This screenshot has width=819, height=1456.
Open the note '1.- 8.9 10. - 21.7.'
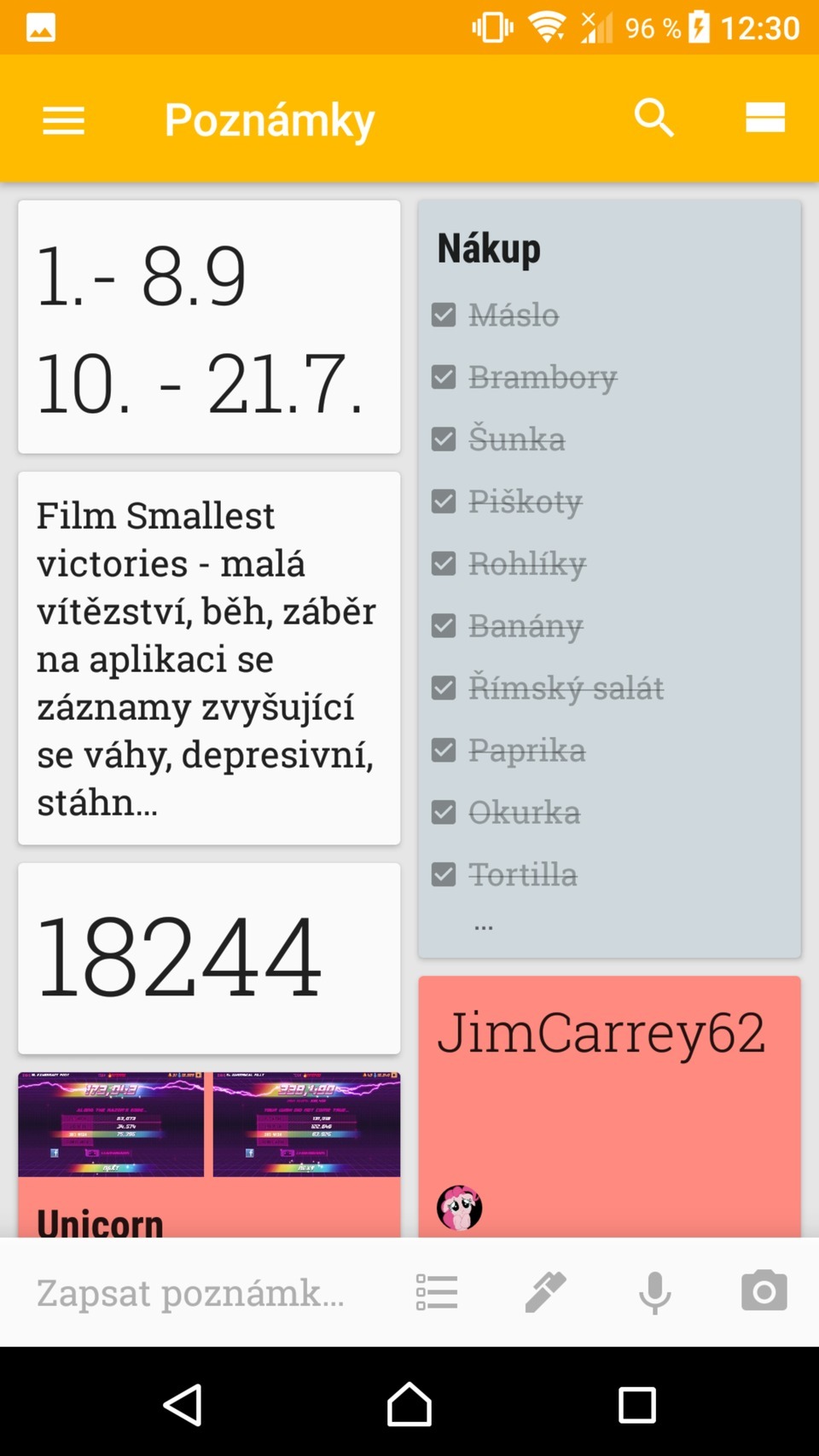point(209,328)
